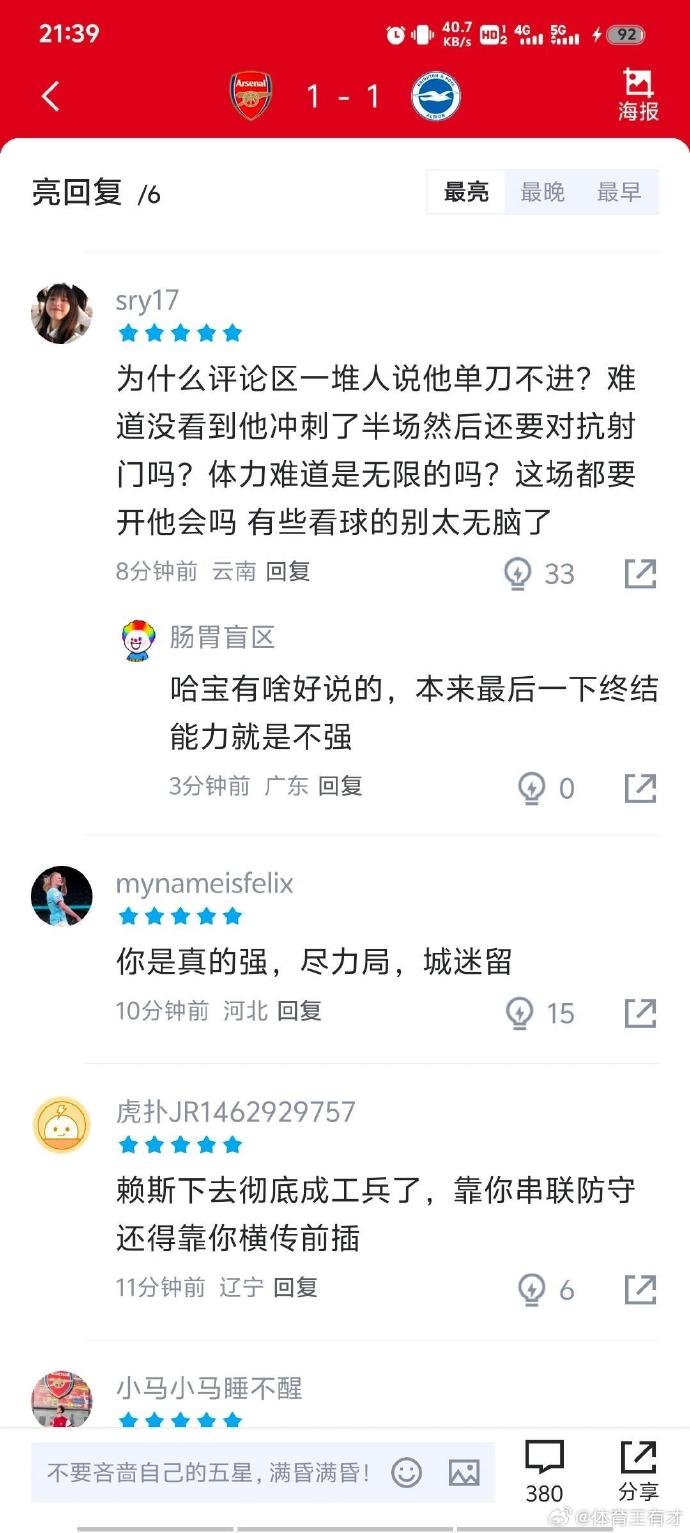This screenshot has width=690, height=1533.
Task: Light up mynameisfelix's comment
Action: coord(519,1013)
